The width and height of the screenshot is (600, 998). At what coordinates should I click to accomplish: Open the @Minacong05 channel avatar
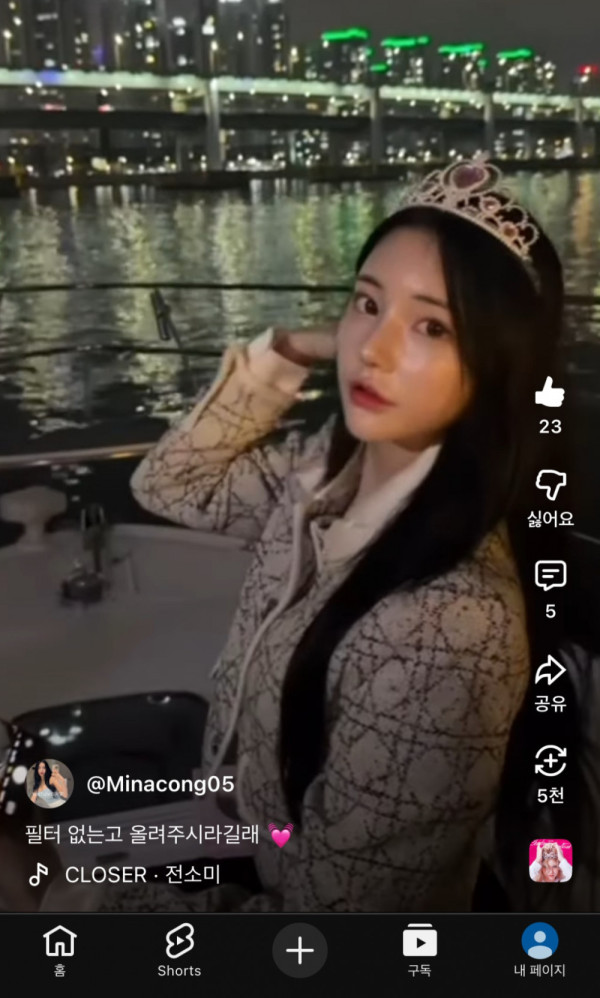tap(50, 784)
